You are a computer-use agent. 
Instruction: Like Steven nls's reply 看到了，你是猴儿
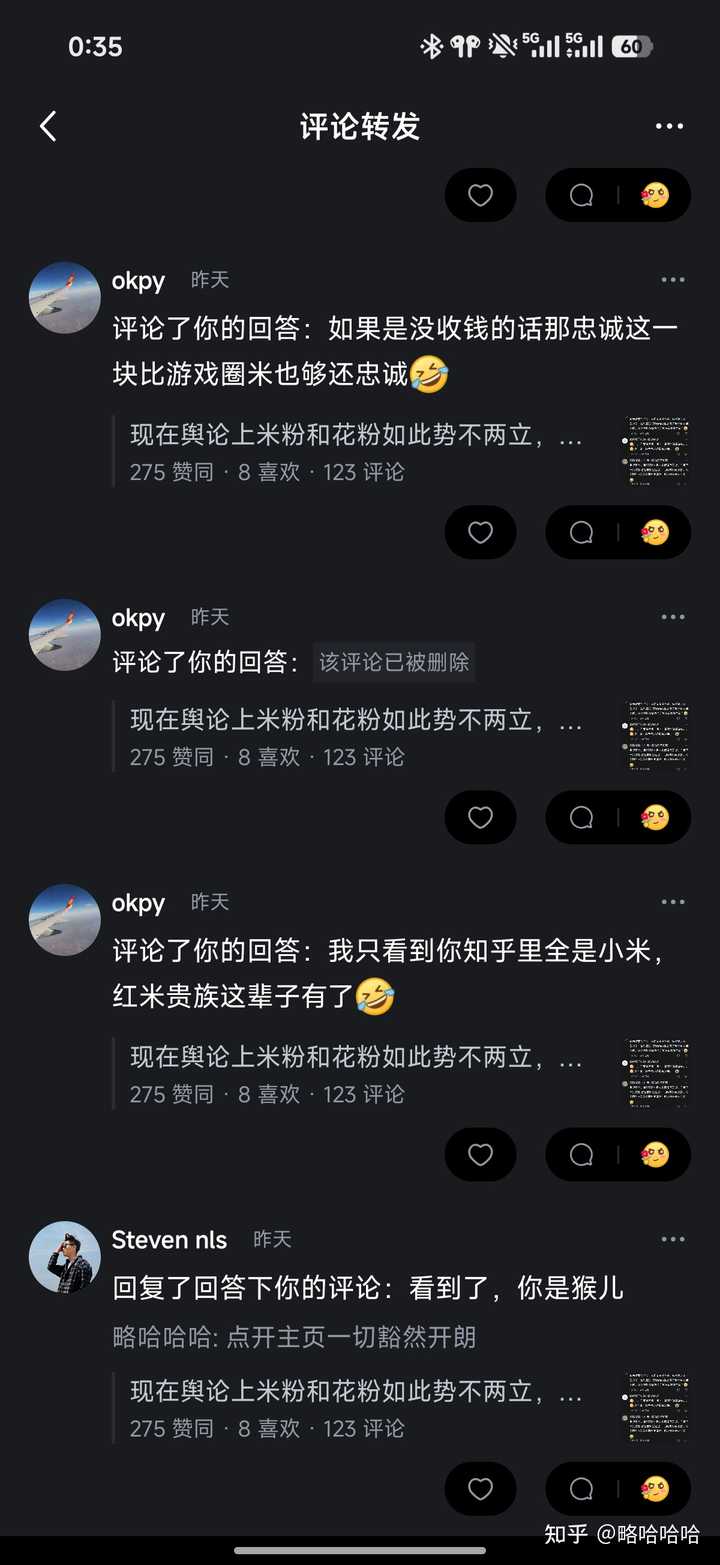pyautogui.click(x=481, y=1489)
